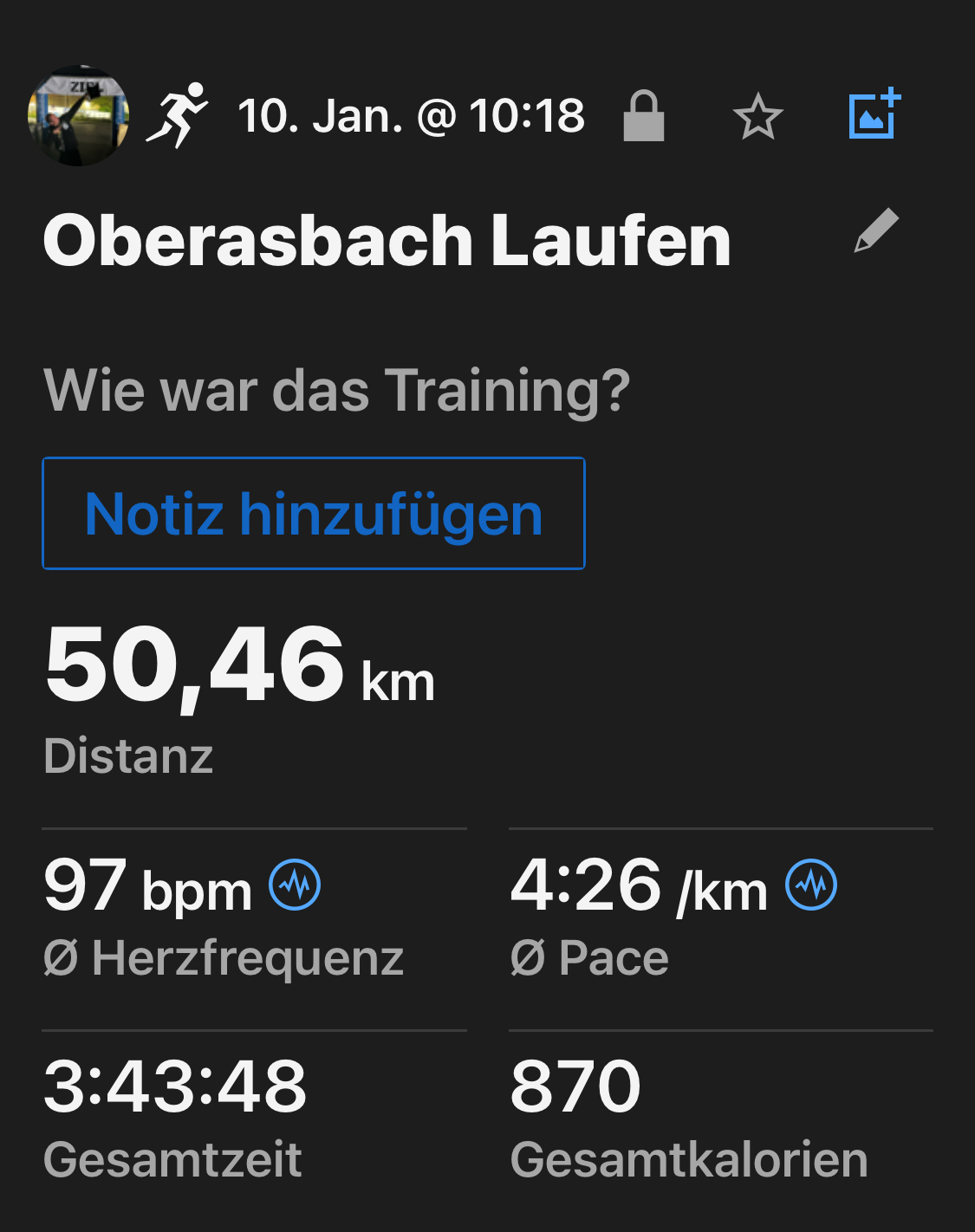Open pace info icon next to /km
The height and width of the screenshot is (1232, 975).
click(x=811, y=885)
